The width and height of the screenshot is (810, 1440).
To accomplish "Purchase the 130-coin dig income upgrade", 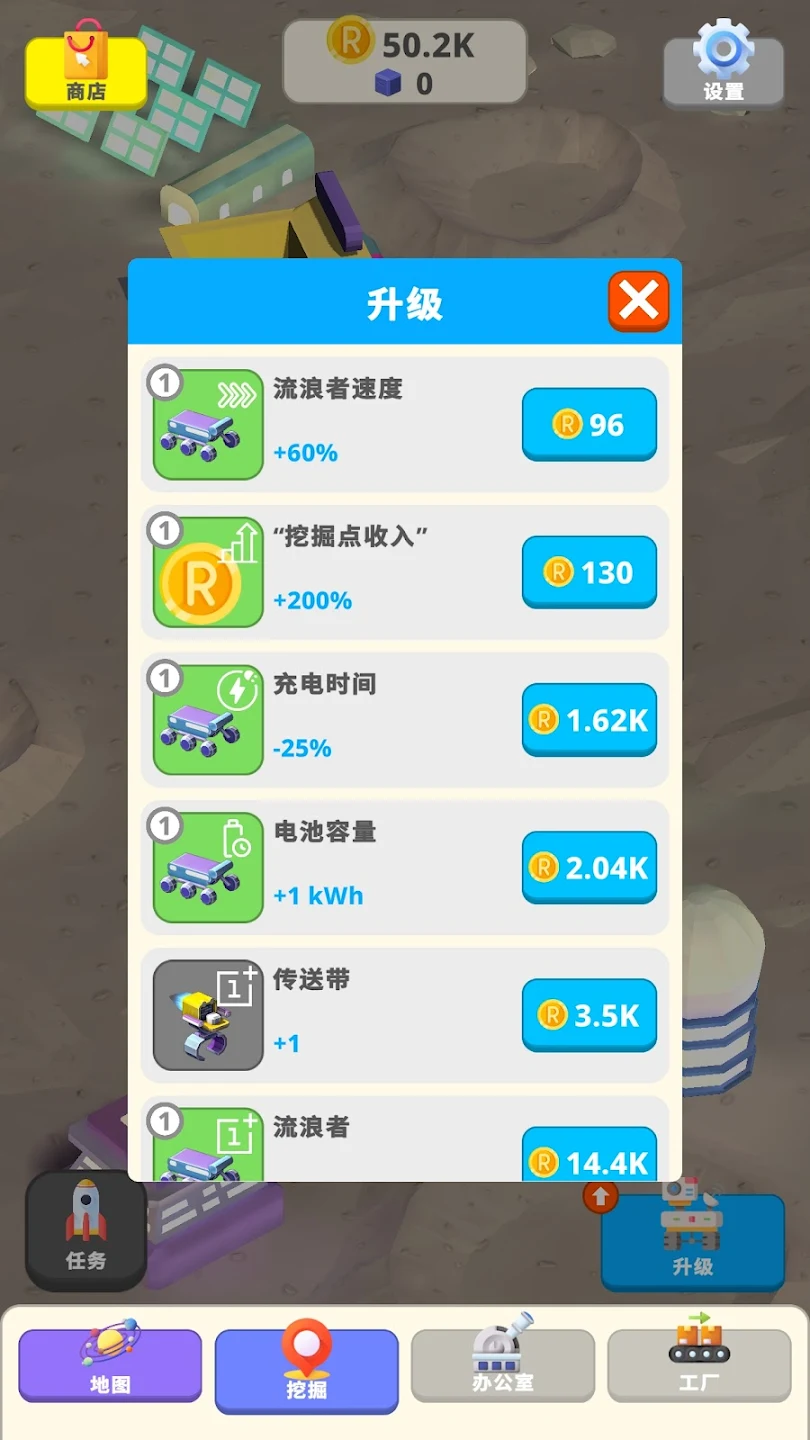I will pyautogui.click(x=589, y=571).
